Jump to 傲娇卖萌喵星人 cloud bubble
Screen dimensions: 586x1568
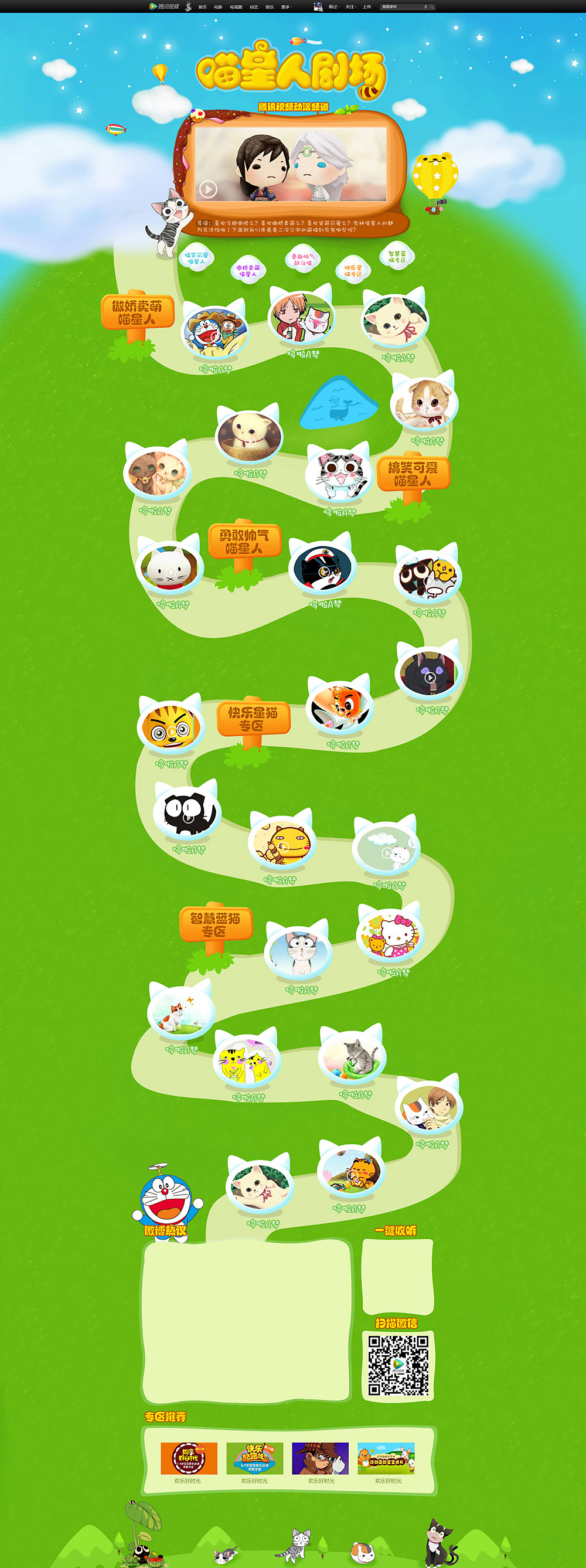click(x=248, y=270)
